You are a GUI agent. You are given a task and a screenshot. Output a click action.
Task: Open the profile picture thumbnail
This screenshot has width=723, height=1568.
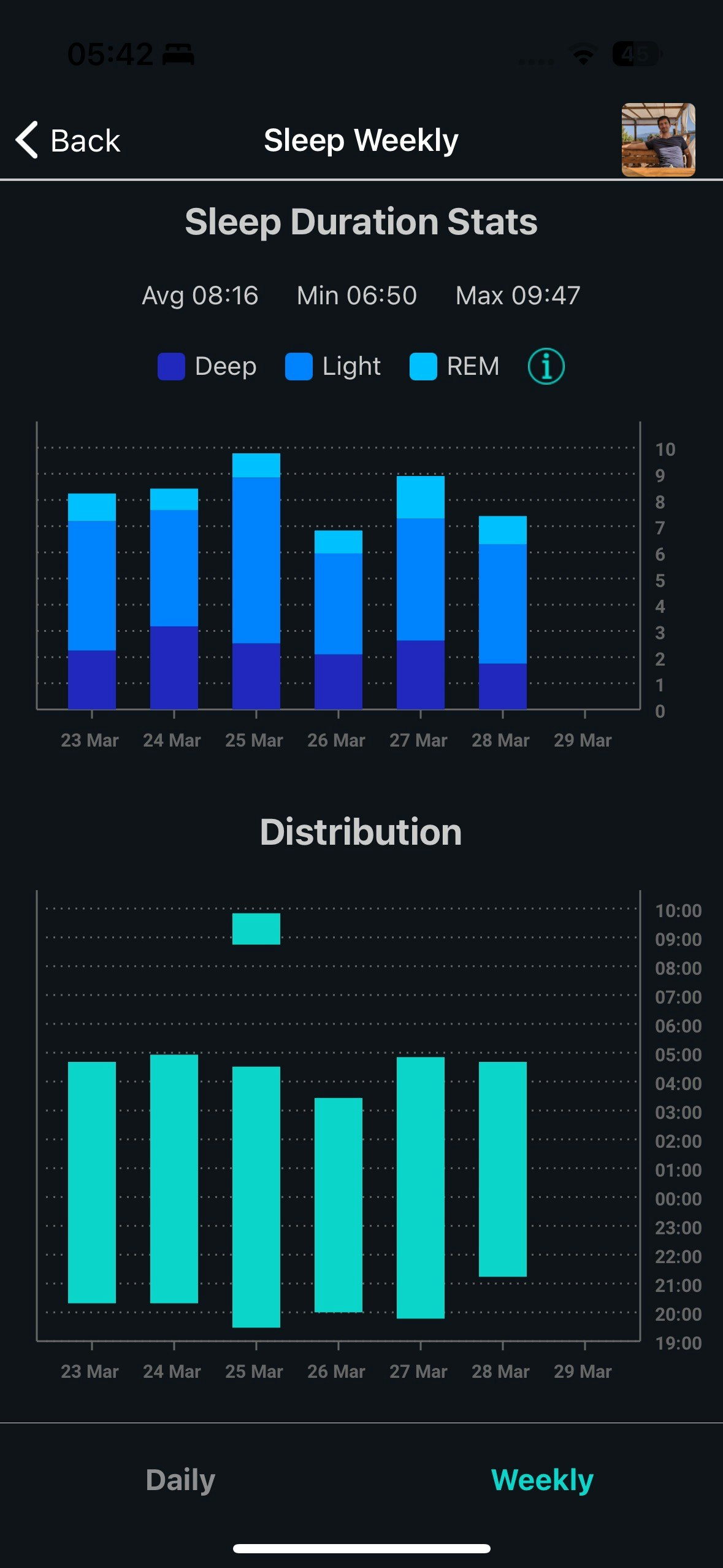coord(658,140)
